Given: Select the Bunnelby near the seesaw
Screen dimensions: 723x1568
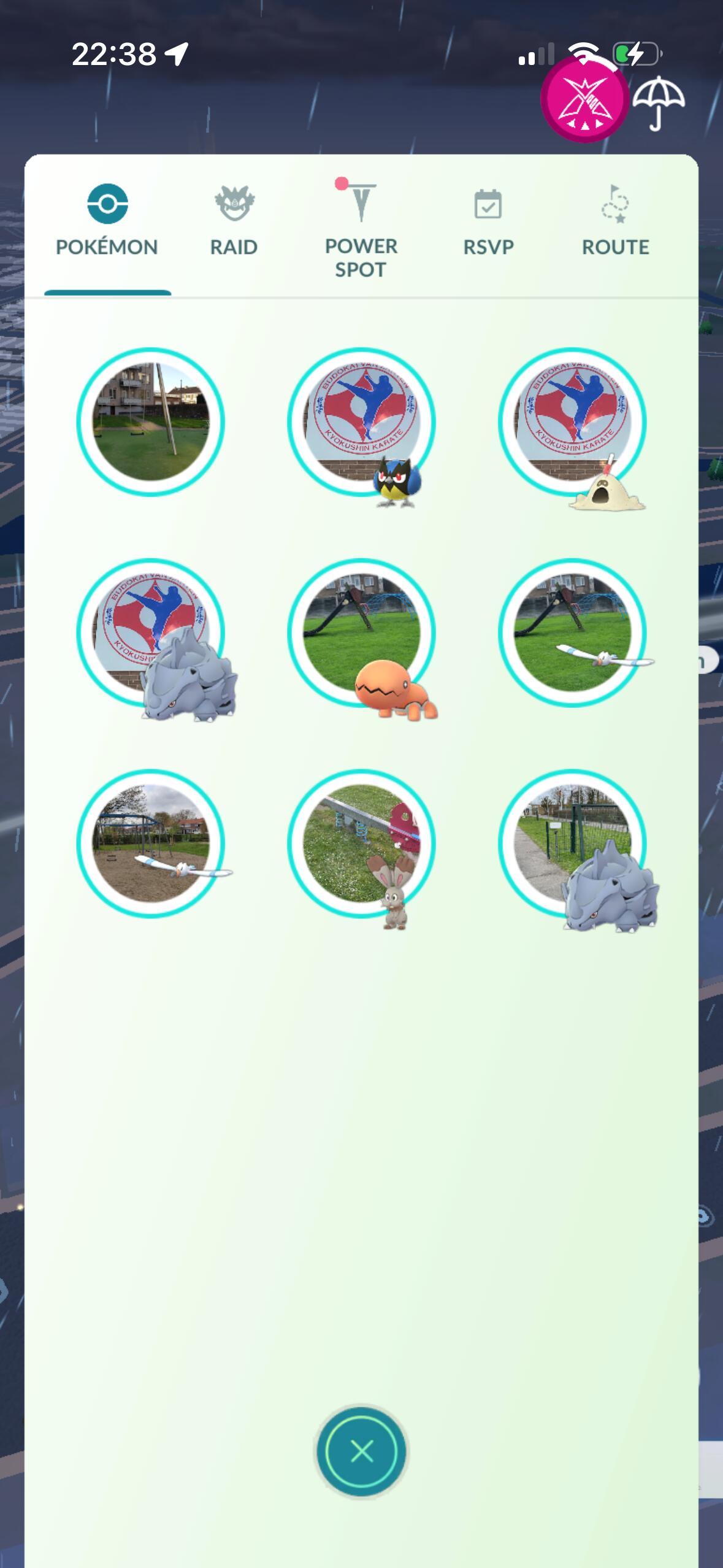Looking at the screenshot, I should pos(362,844).
